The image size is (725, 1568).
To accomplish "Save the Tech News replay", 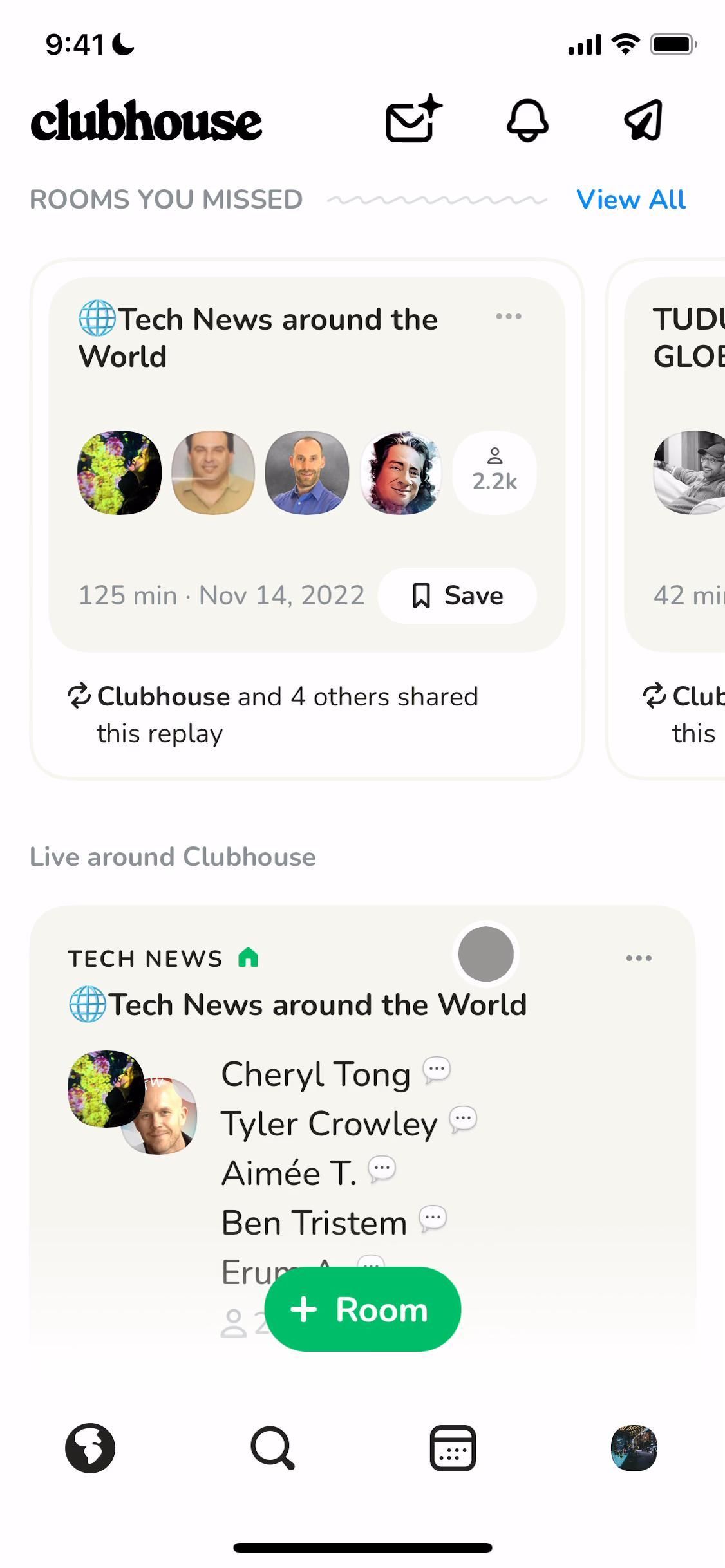I will coord(457,595).
